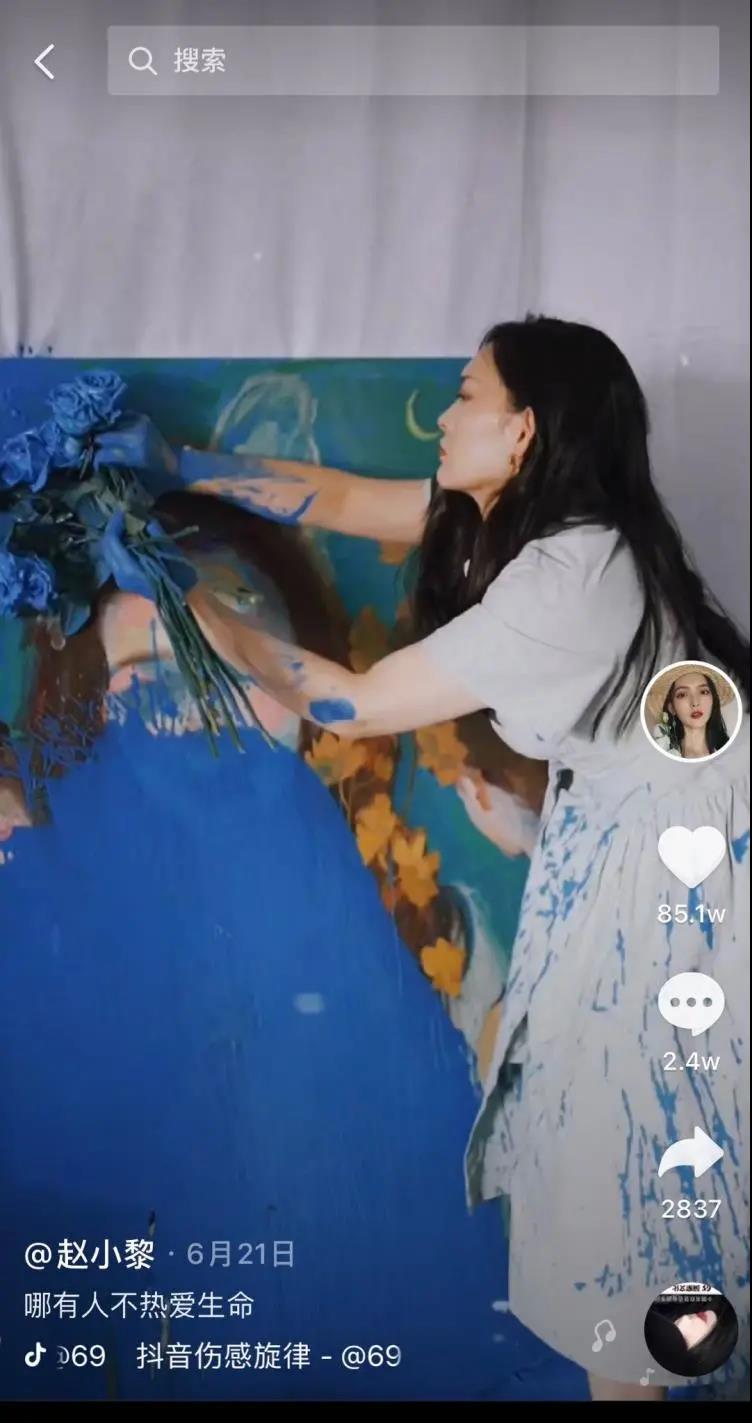Like this video with the heart

(691, 857)
